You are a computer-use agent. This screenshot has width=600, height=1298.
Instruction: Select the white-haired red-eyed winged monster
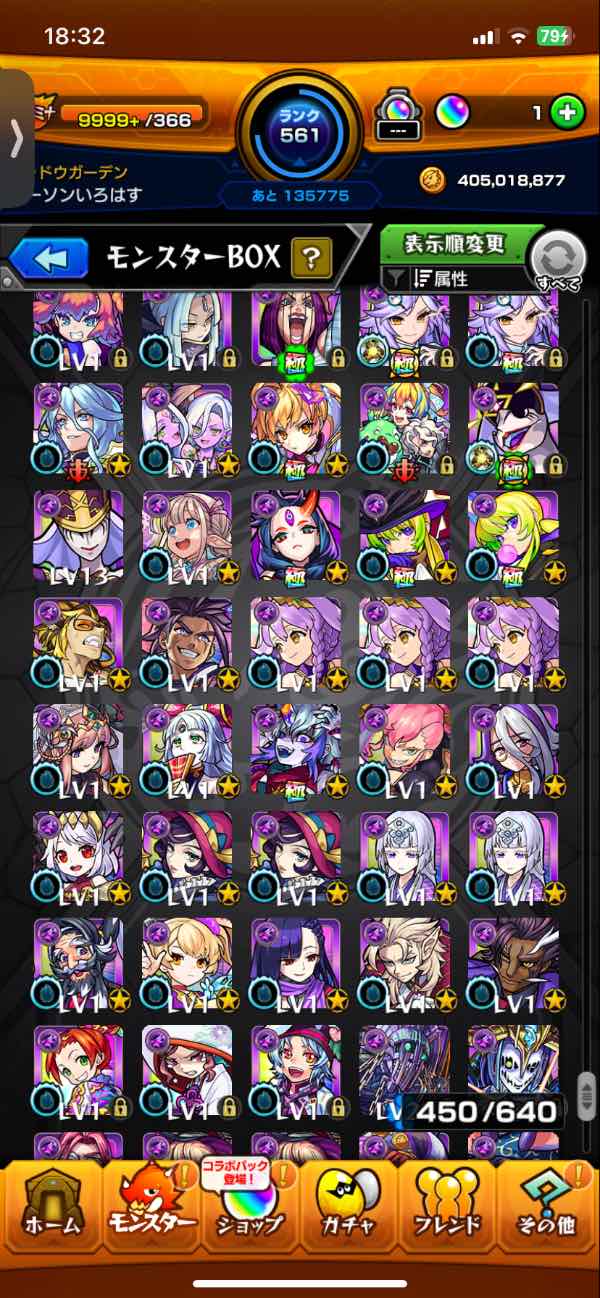[x=79, y=856]
